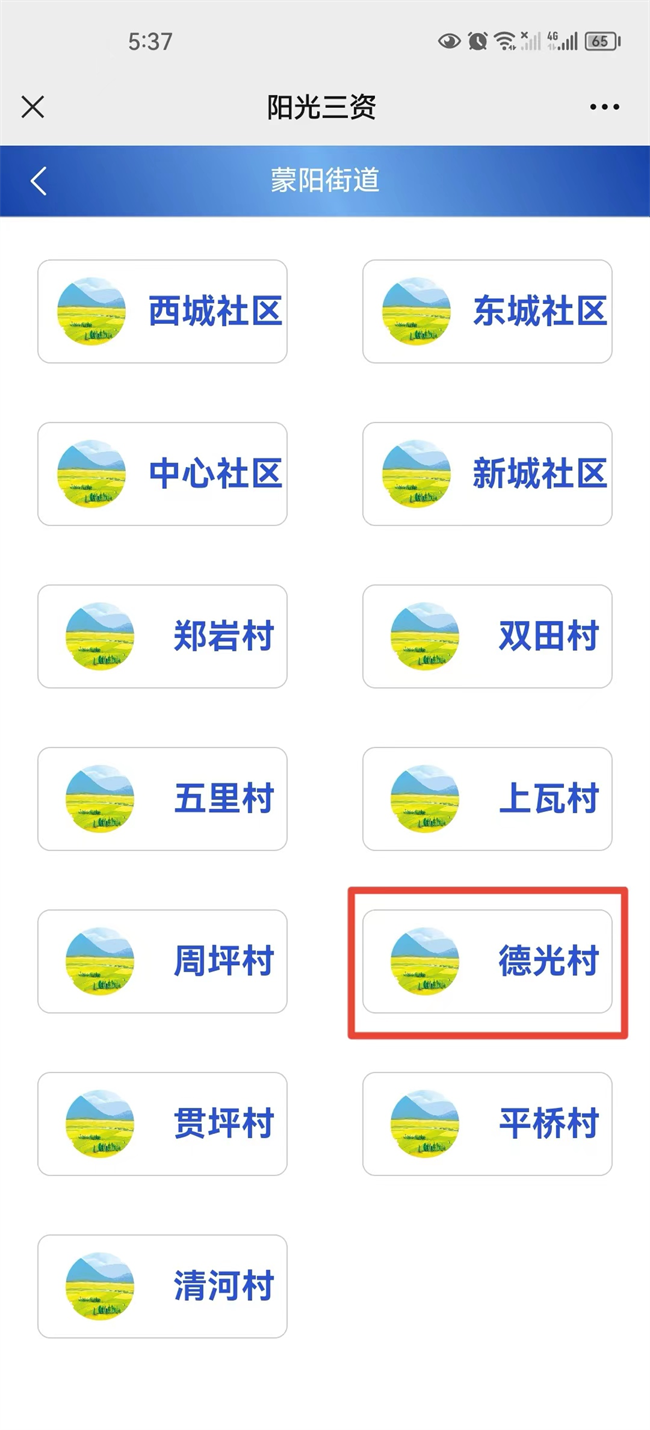This screenshot has height=1430, width=650.
Task: Choose 上瓦村
Action: tap(487, 799)
